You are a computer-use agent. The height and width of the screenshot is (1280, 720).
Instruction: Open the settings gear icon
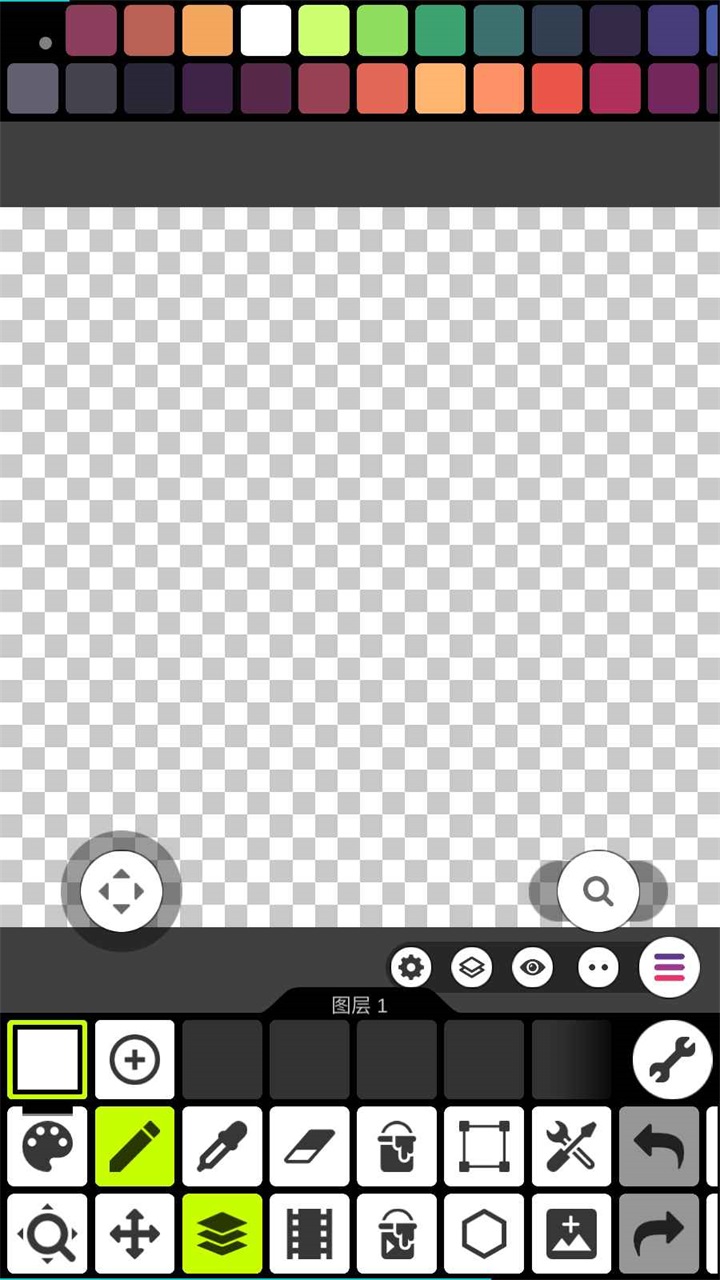411,967
